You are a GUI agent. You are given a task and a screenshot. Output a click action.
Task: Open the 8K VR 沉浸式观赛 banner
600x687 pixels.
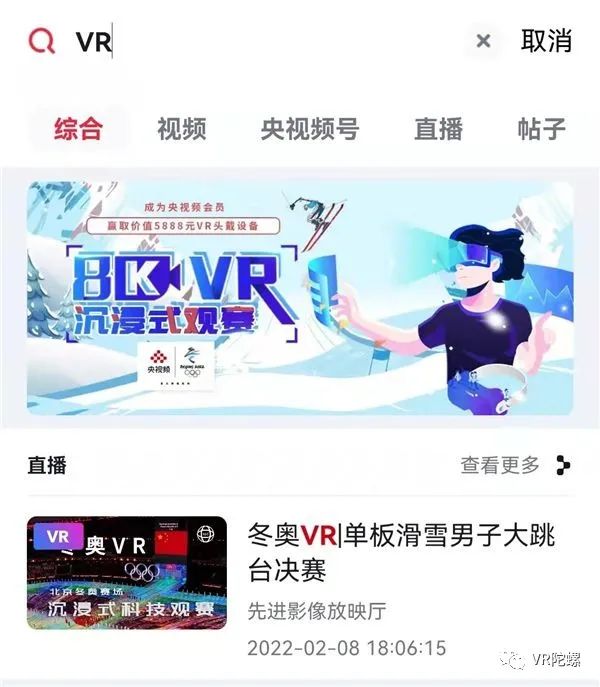300,298
